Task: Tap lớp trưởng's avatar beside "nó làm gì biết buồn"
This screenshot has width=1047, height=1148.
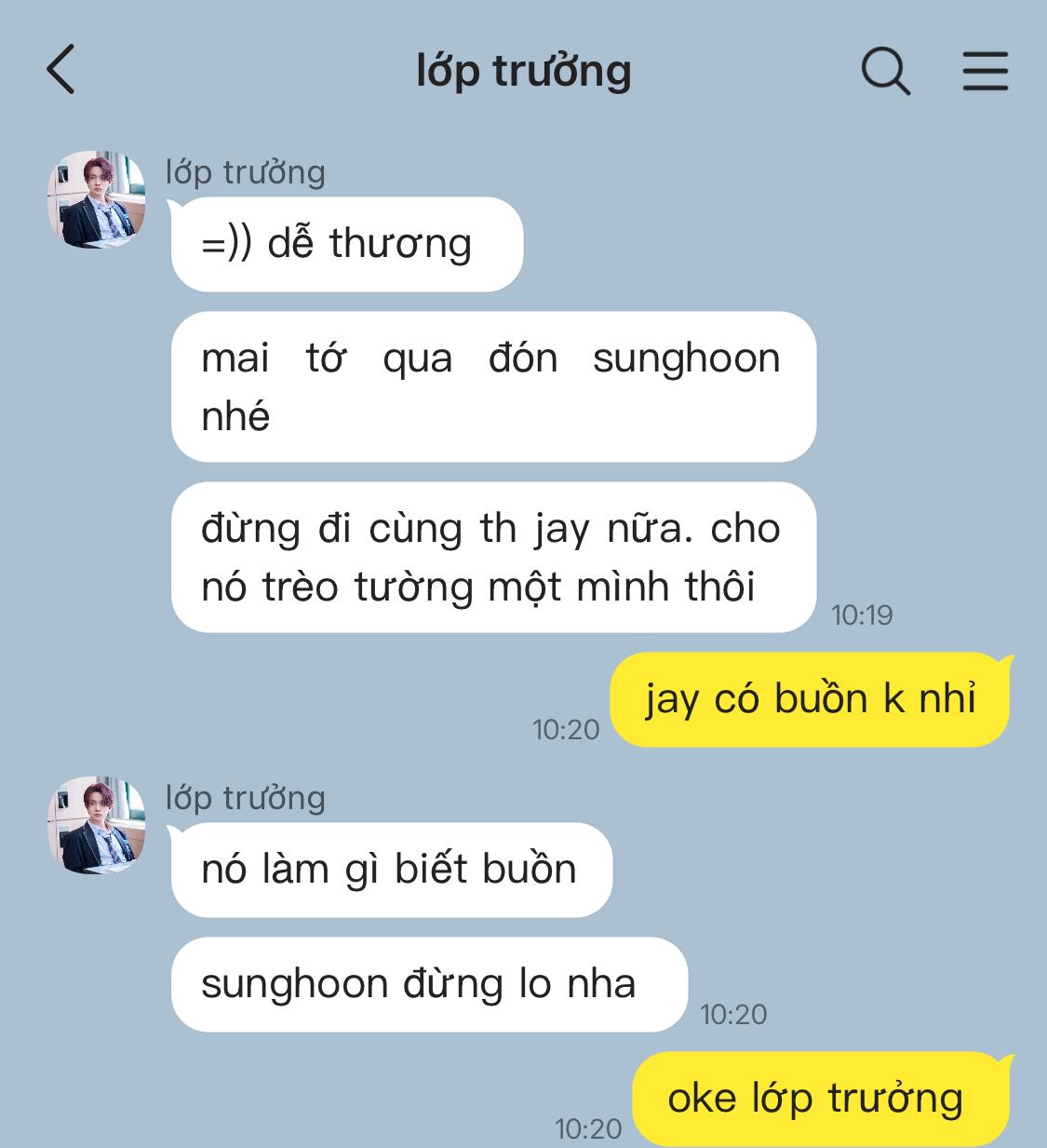Action: tap(97, 825)
